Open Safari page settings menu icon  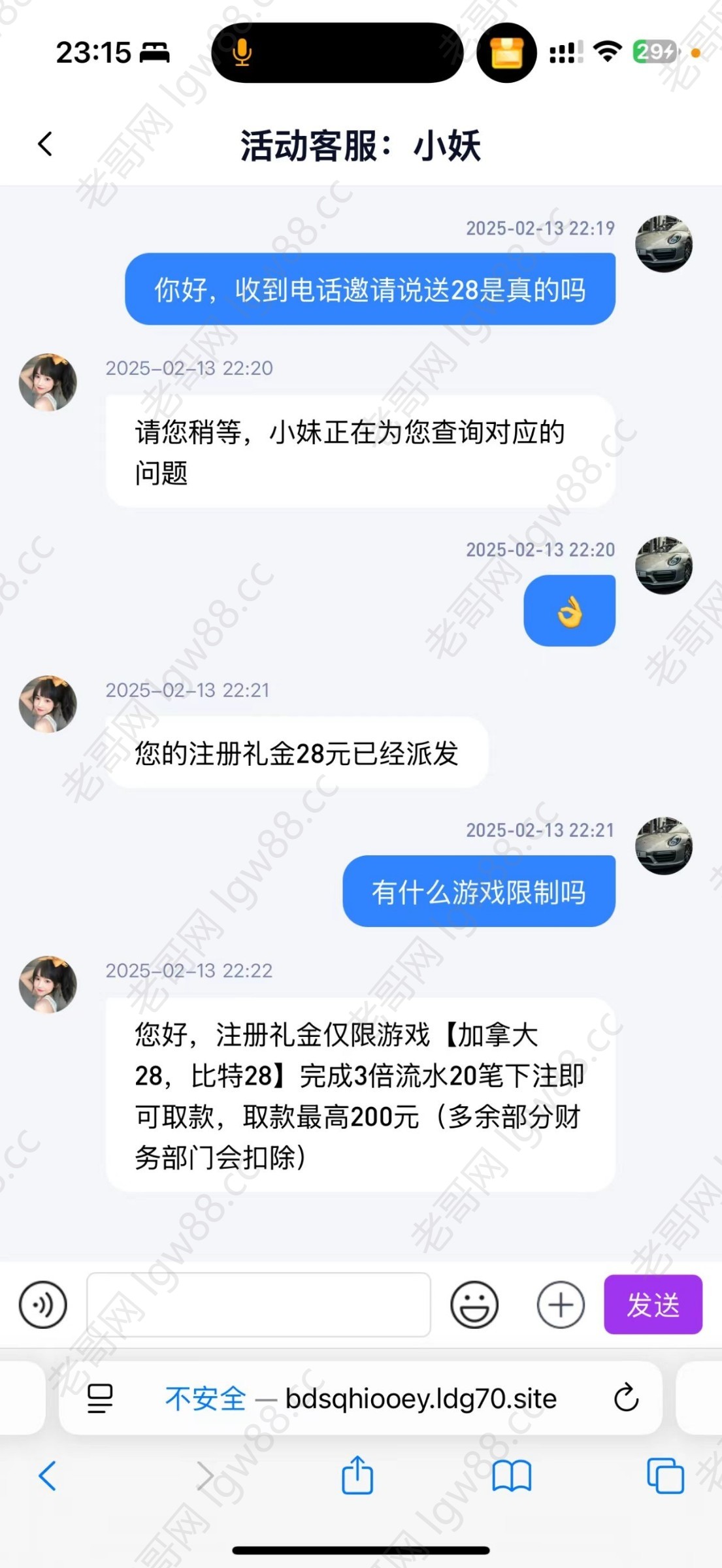pos(100,1399)
